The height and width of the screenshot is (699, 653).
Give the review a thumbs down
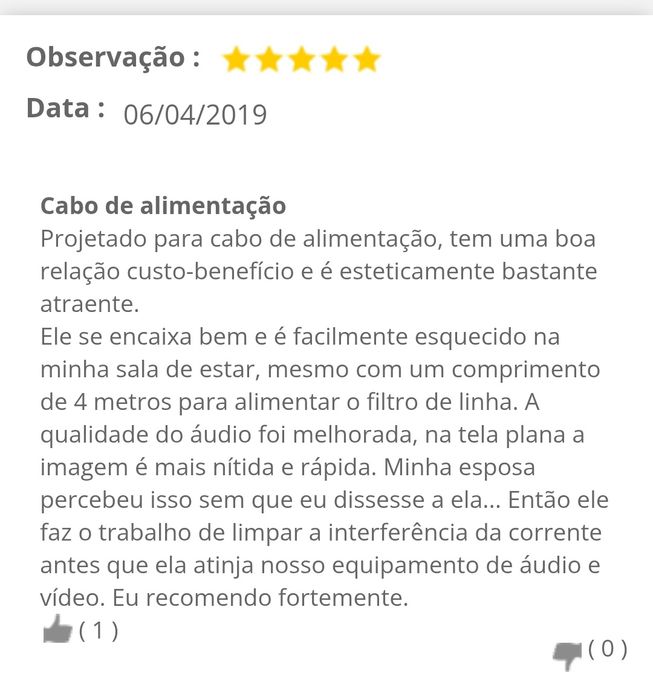pyautogui.click(x=568, y=655)
